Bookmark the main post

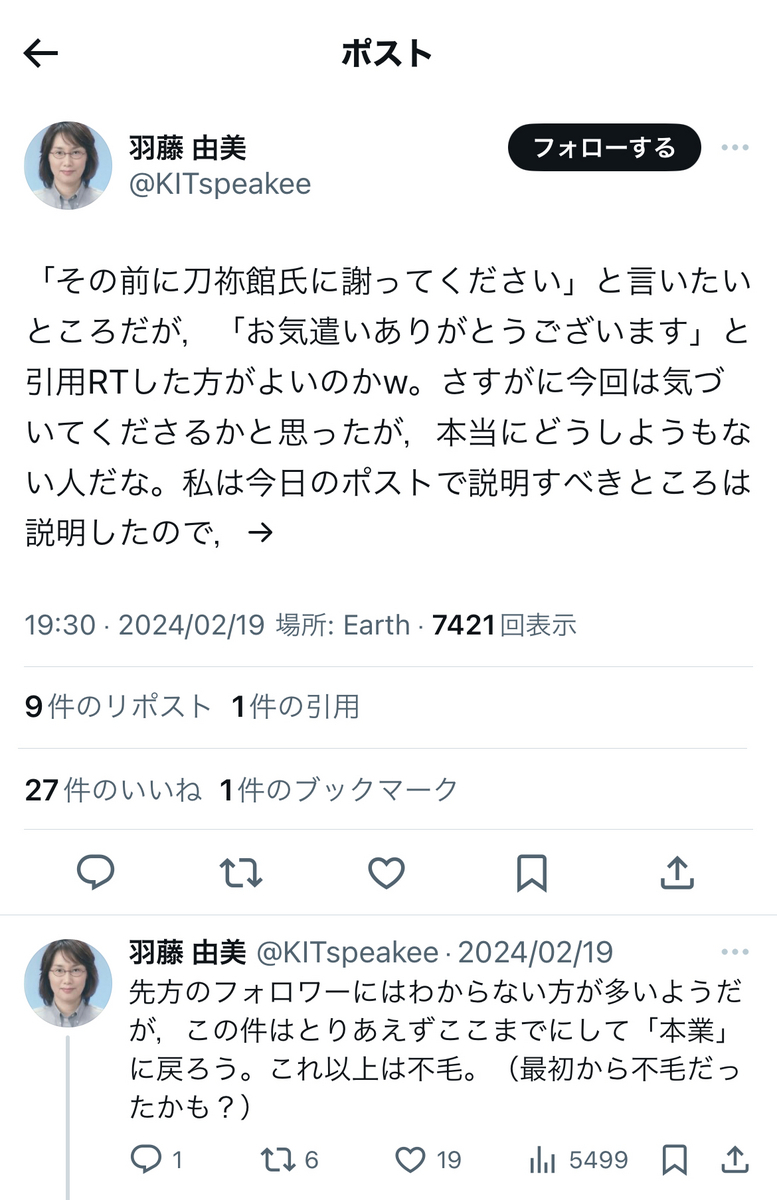tap(531, 873)
